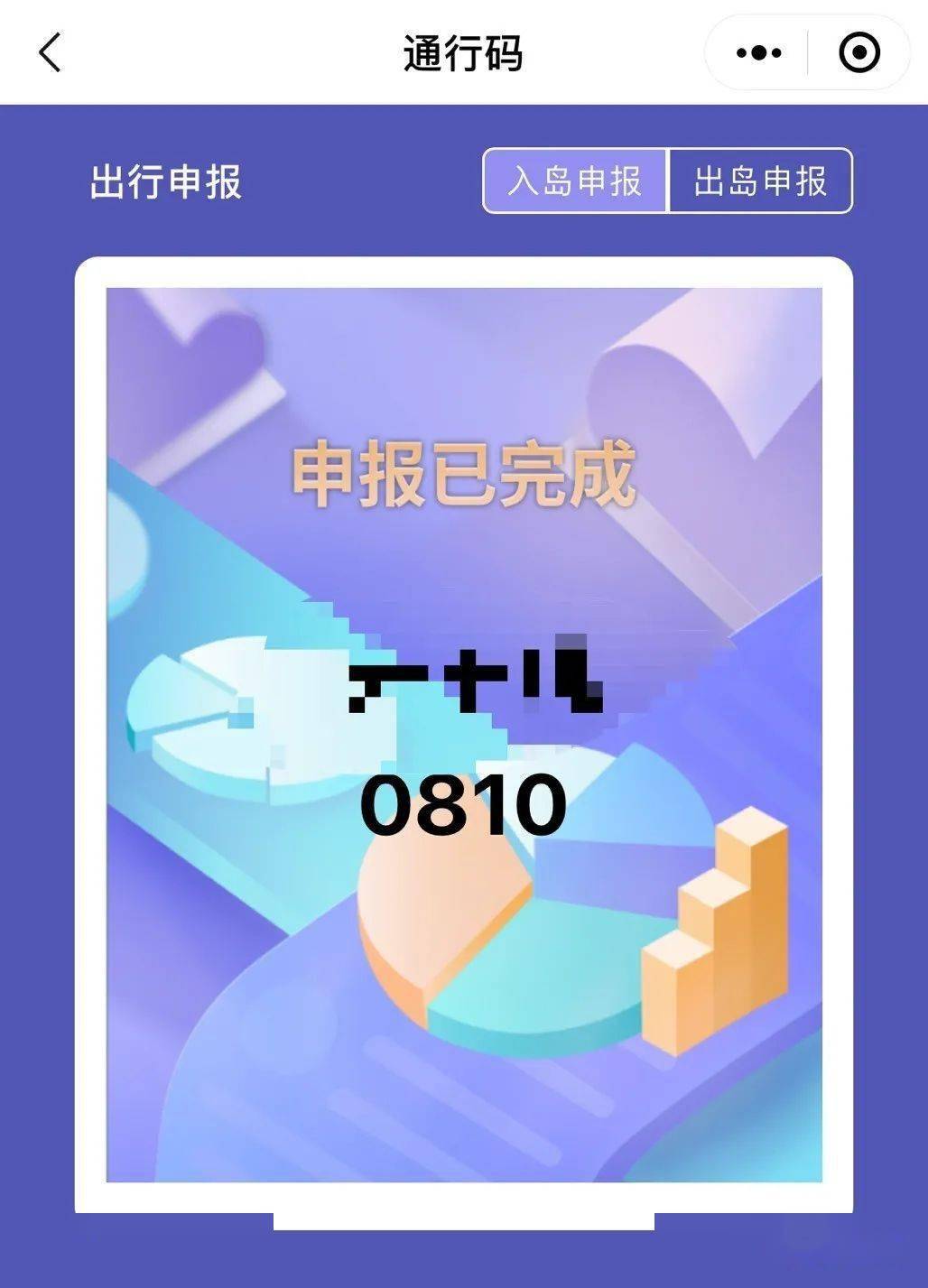Go back using the top-left arrow

[x=51, y=52]
